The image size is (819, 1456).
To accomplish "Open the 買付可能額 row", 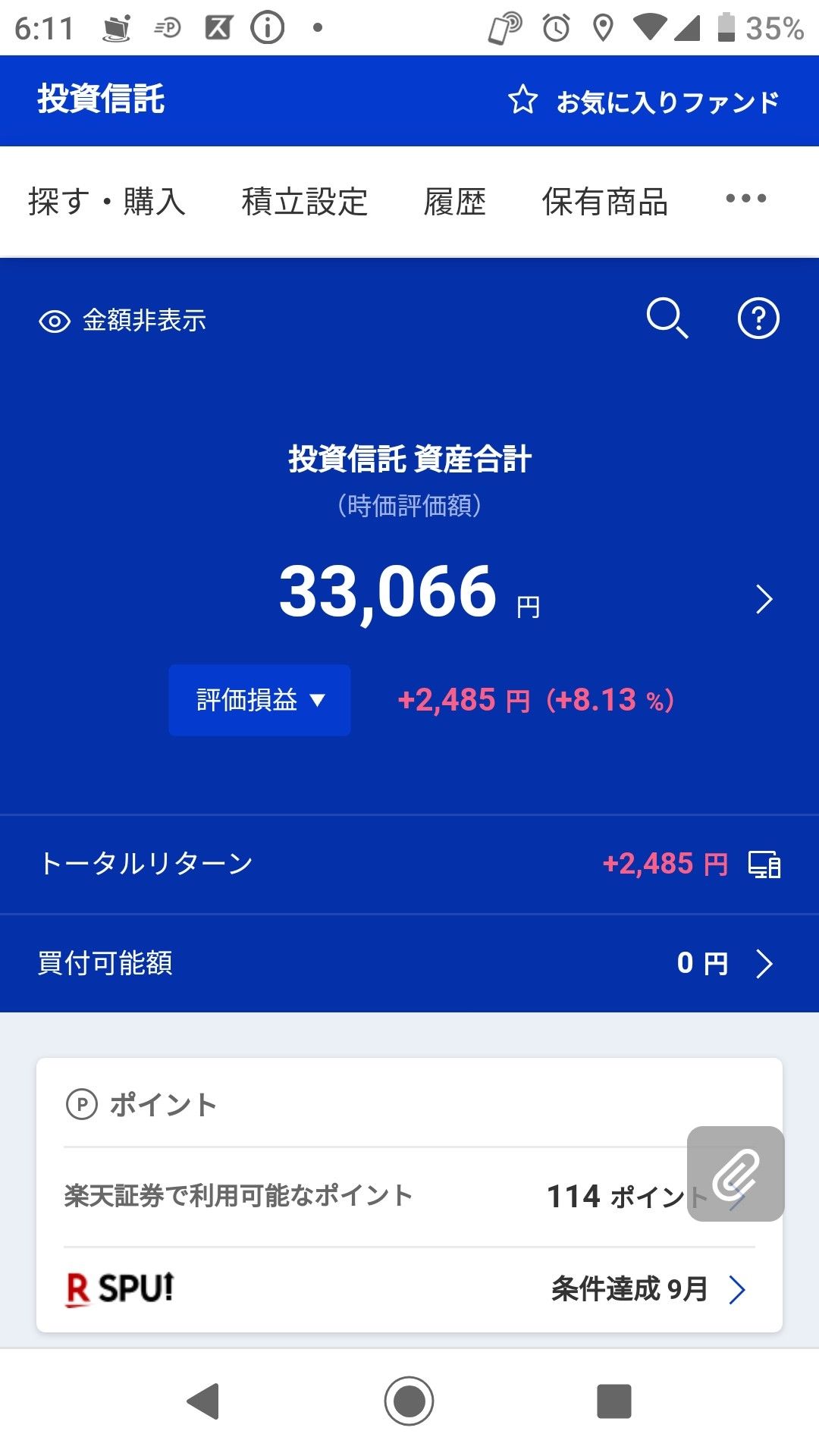I will (x=409, y=963).
